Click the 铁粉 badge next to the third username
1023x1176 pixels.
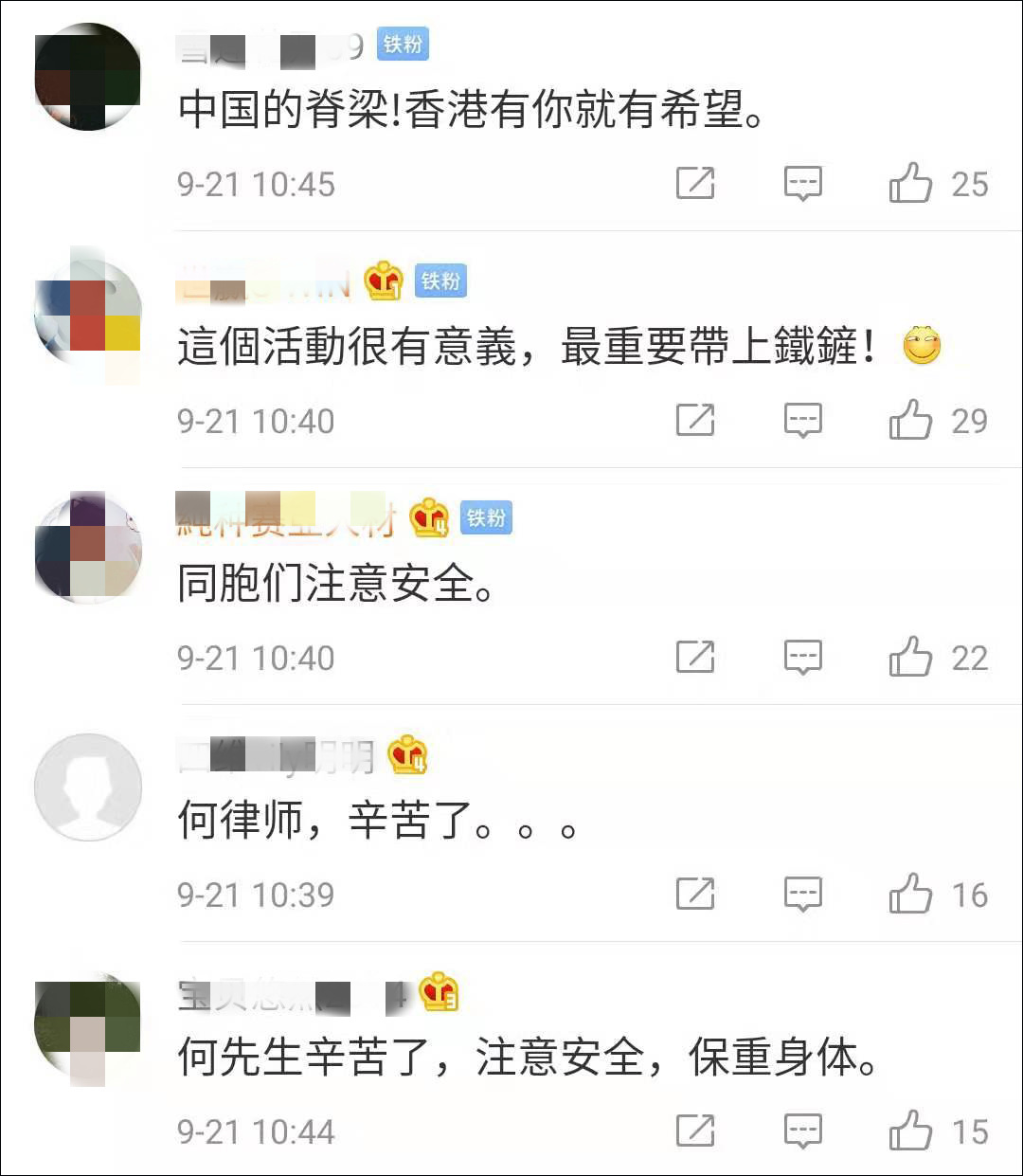tap(485, 518)
